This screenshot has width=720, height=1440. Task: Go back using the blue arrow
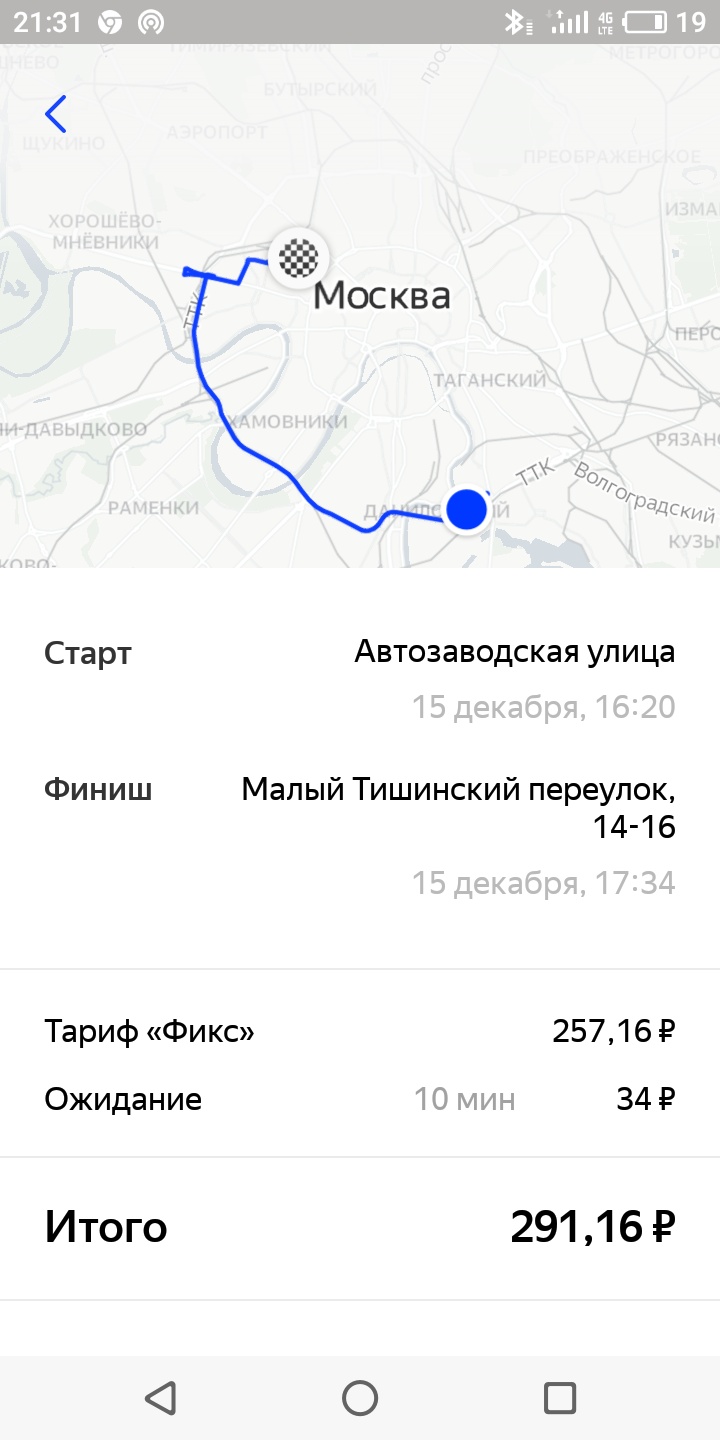click(56, 114)
